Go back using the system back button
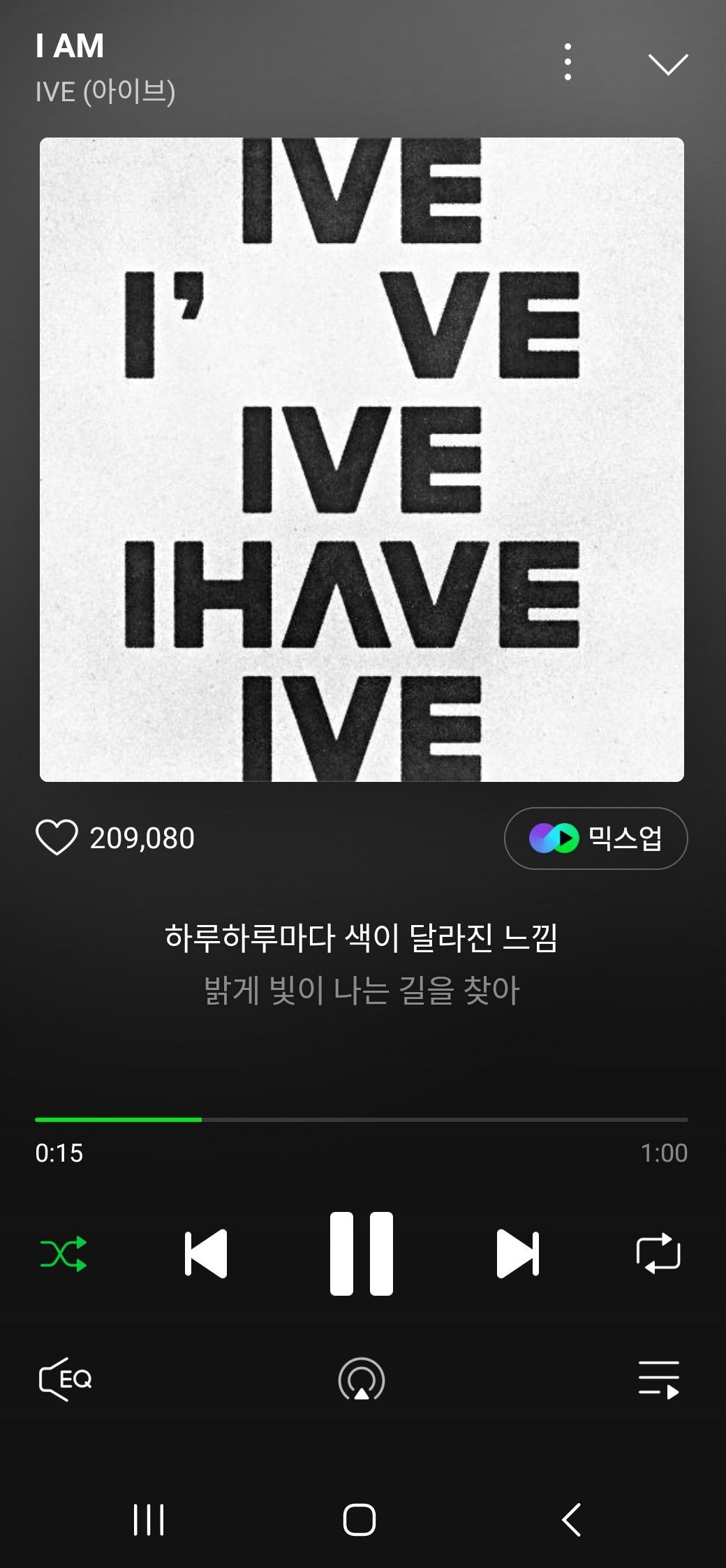The width and height of the screenshot is (726, 1568). pos(572,1519)
